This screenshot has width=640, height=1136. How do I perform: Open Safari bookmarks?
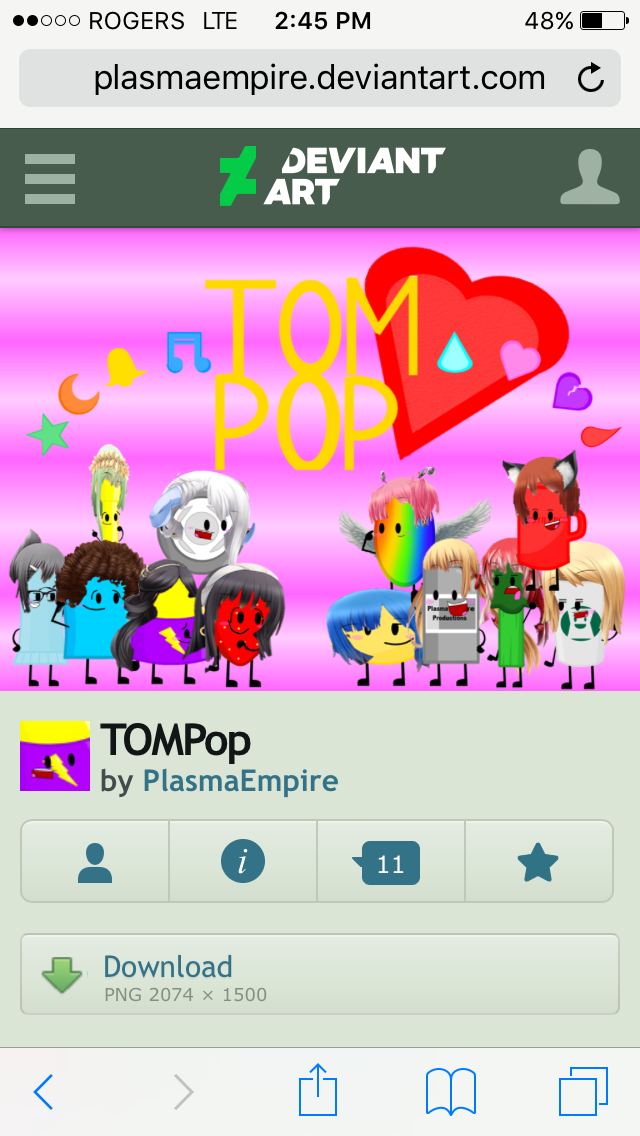click(451, 1091)
